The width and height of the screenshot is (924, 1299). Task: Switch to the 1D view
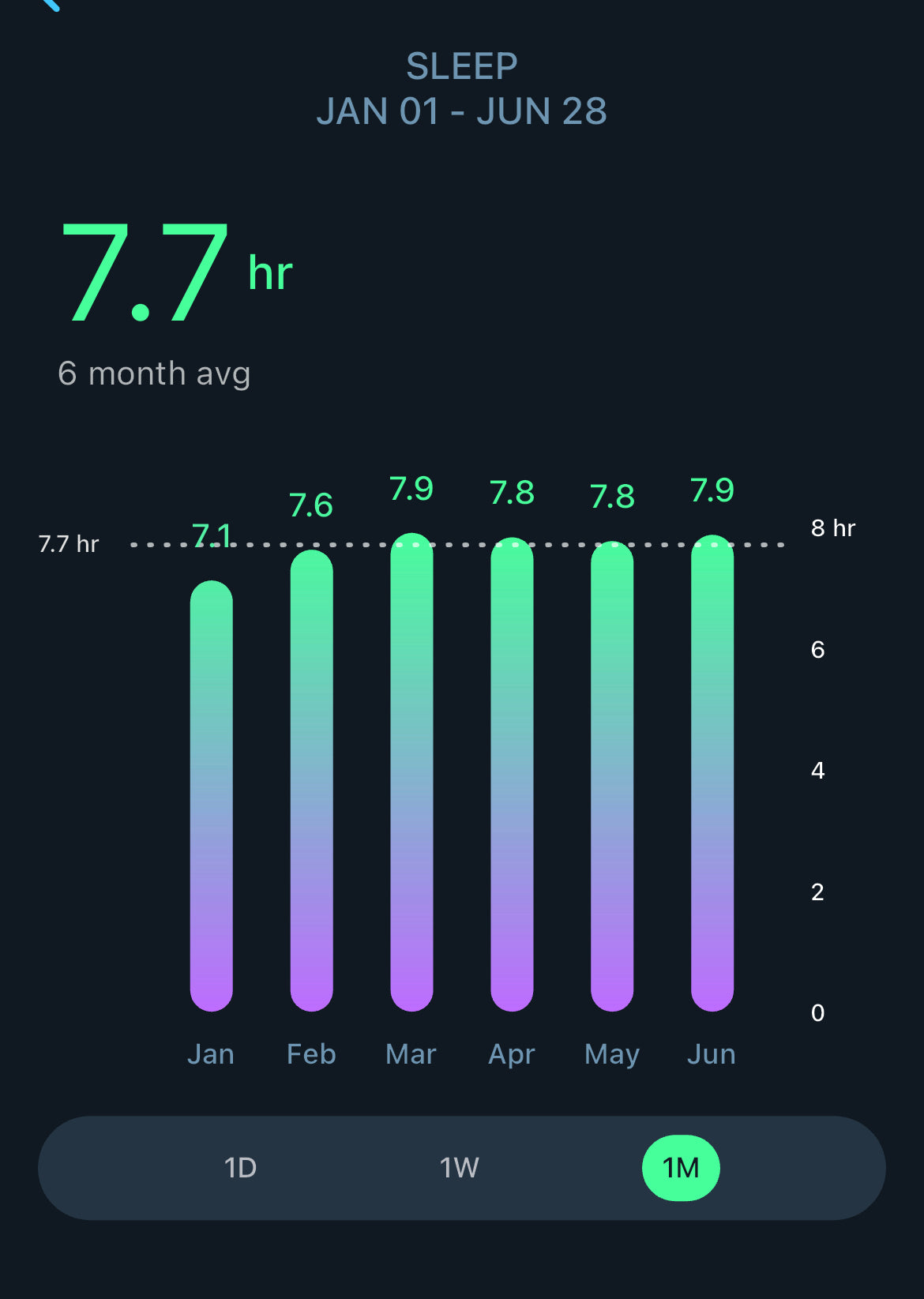click(x=239, y=1166)
